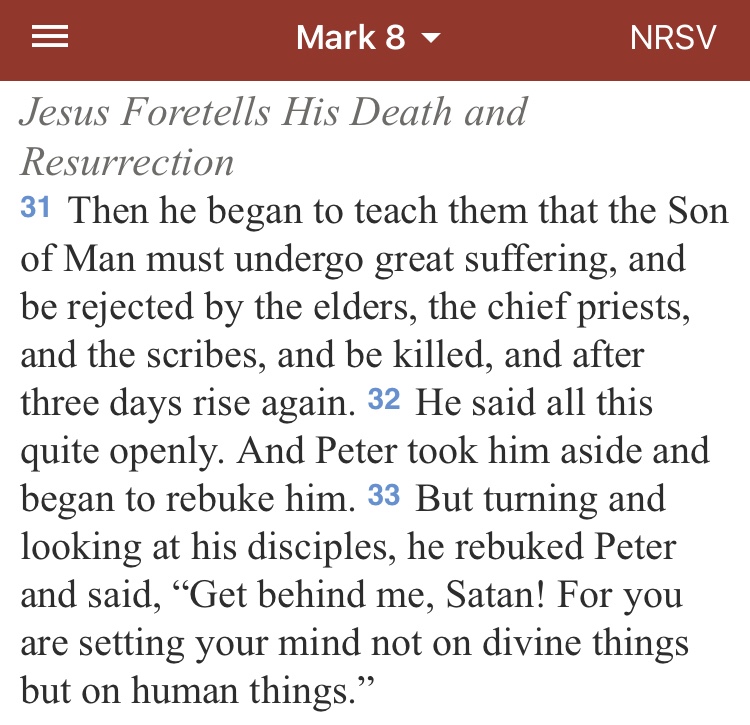Select verse number 33

pos(384,495)
